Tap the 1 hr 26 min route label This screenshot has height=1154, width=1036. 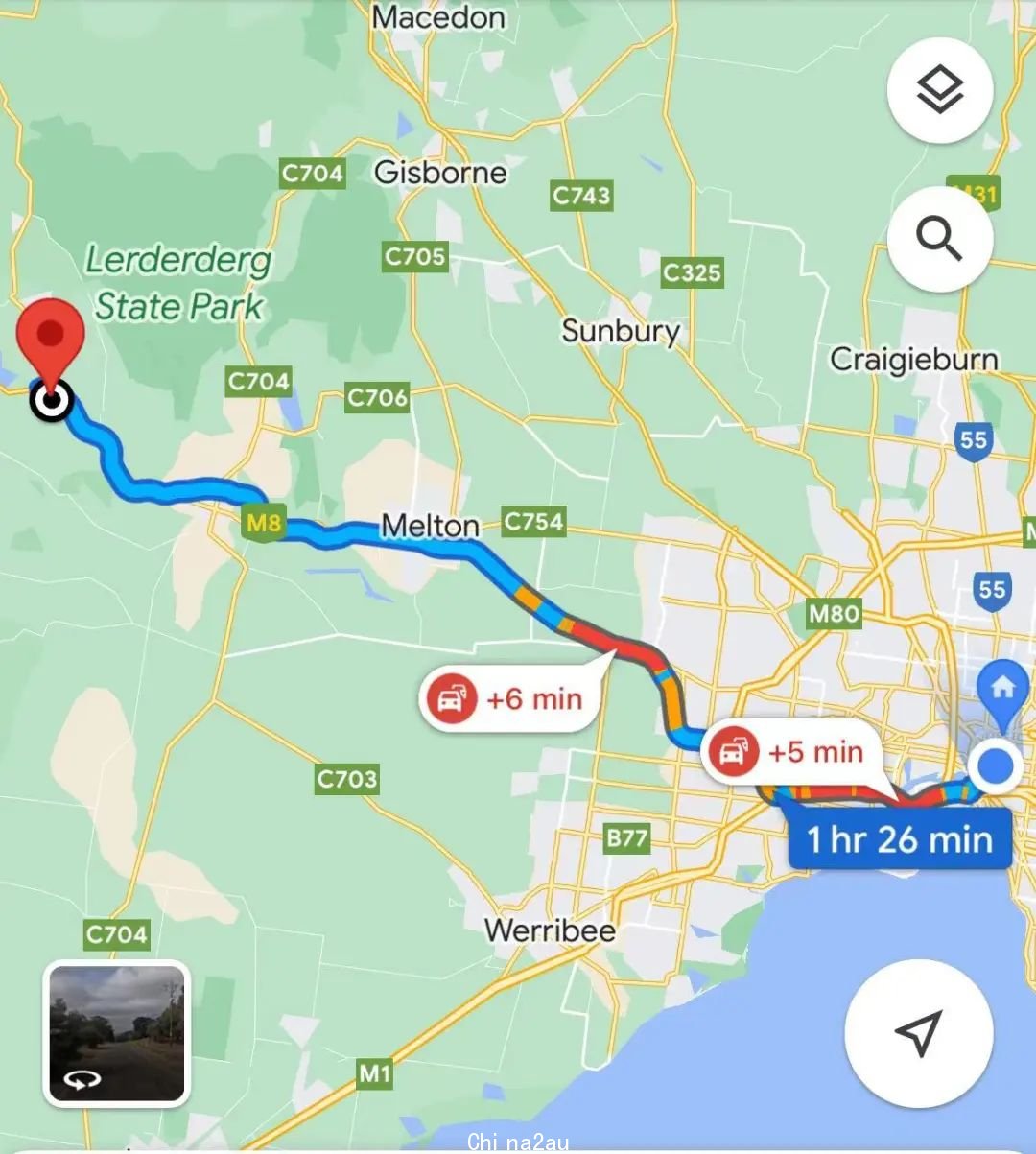pyautogui.click(x=899, y=839)
